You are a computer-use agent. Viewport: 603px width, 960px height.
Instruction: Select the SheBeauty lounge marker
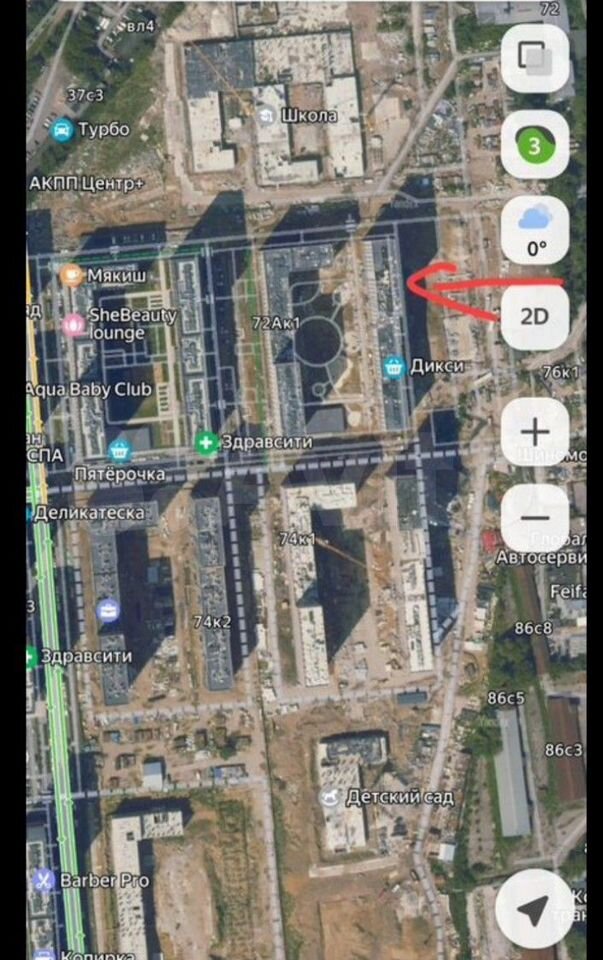coord(73,323)
